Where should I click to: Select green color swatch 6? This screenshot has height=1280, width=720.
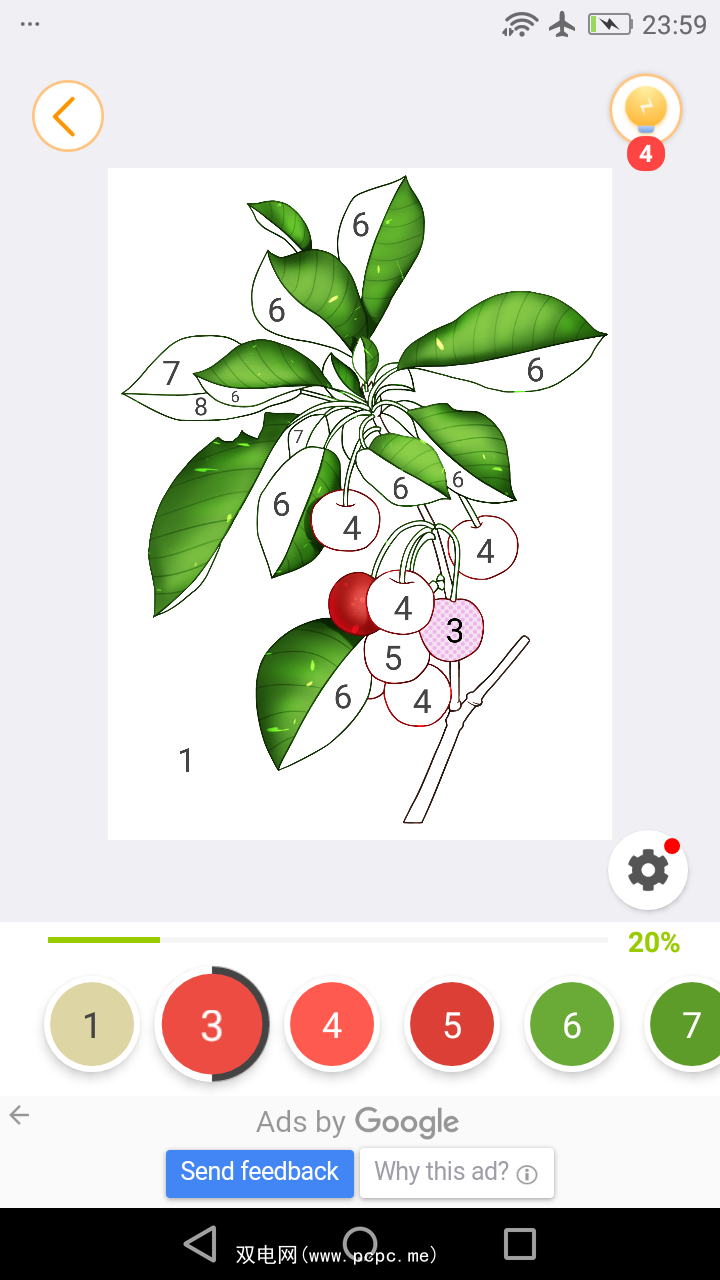click(572, 1025)
